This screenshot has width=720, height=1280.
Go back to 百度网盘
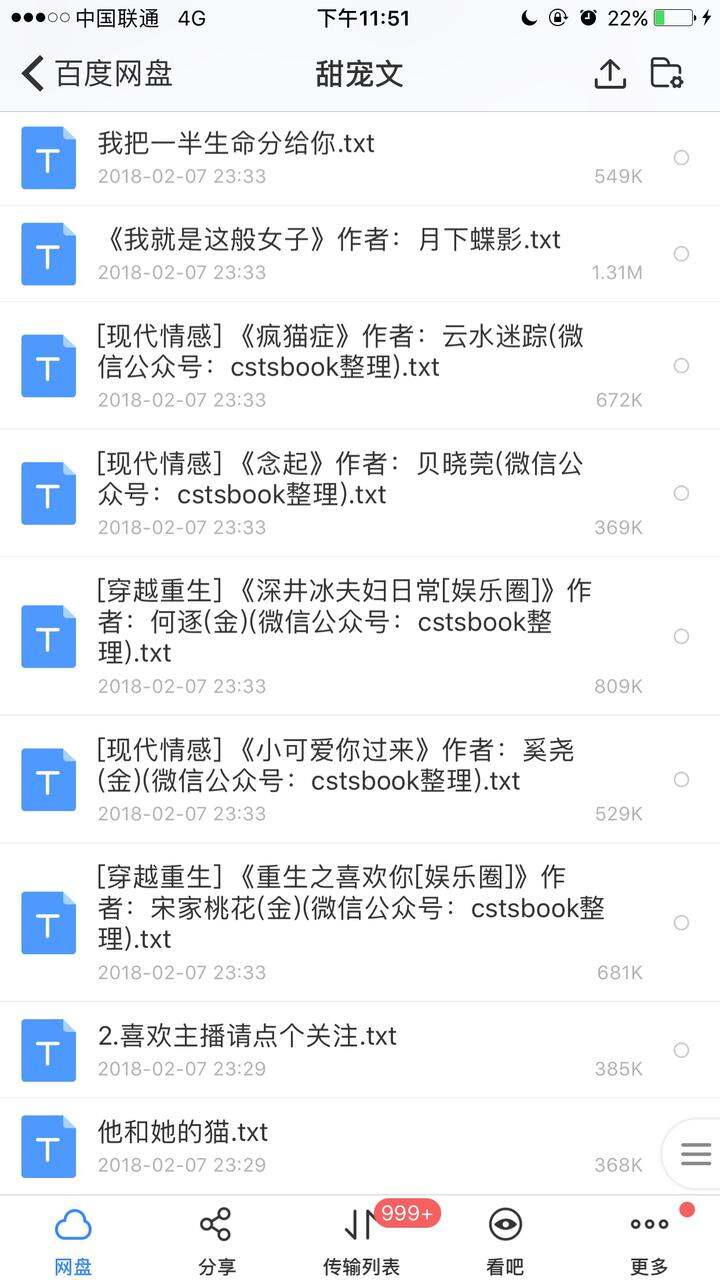tap(97, 74)
